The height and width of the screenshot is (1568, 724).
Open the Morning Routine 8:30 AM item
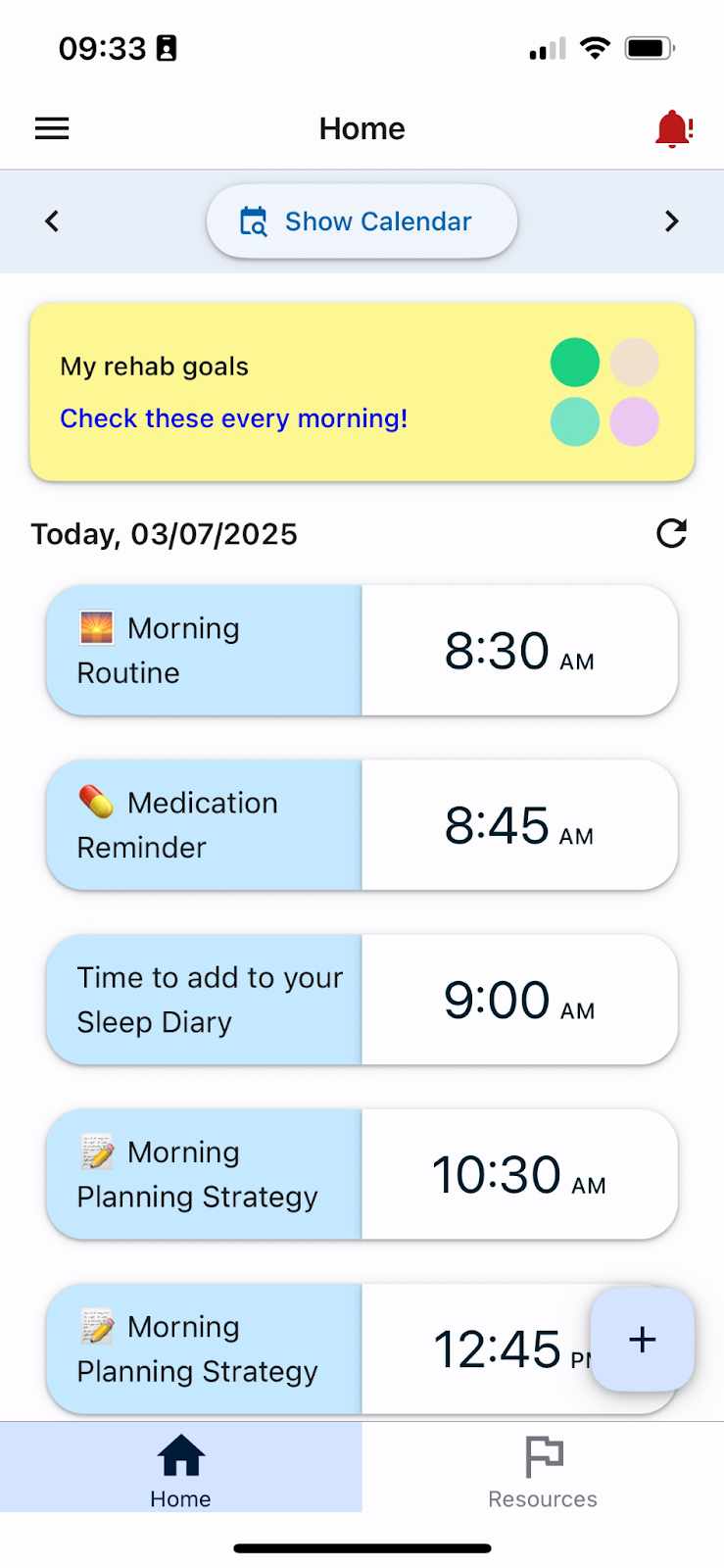point(362,650)
